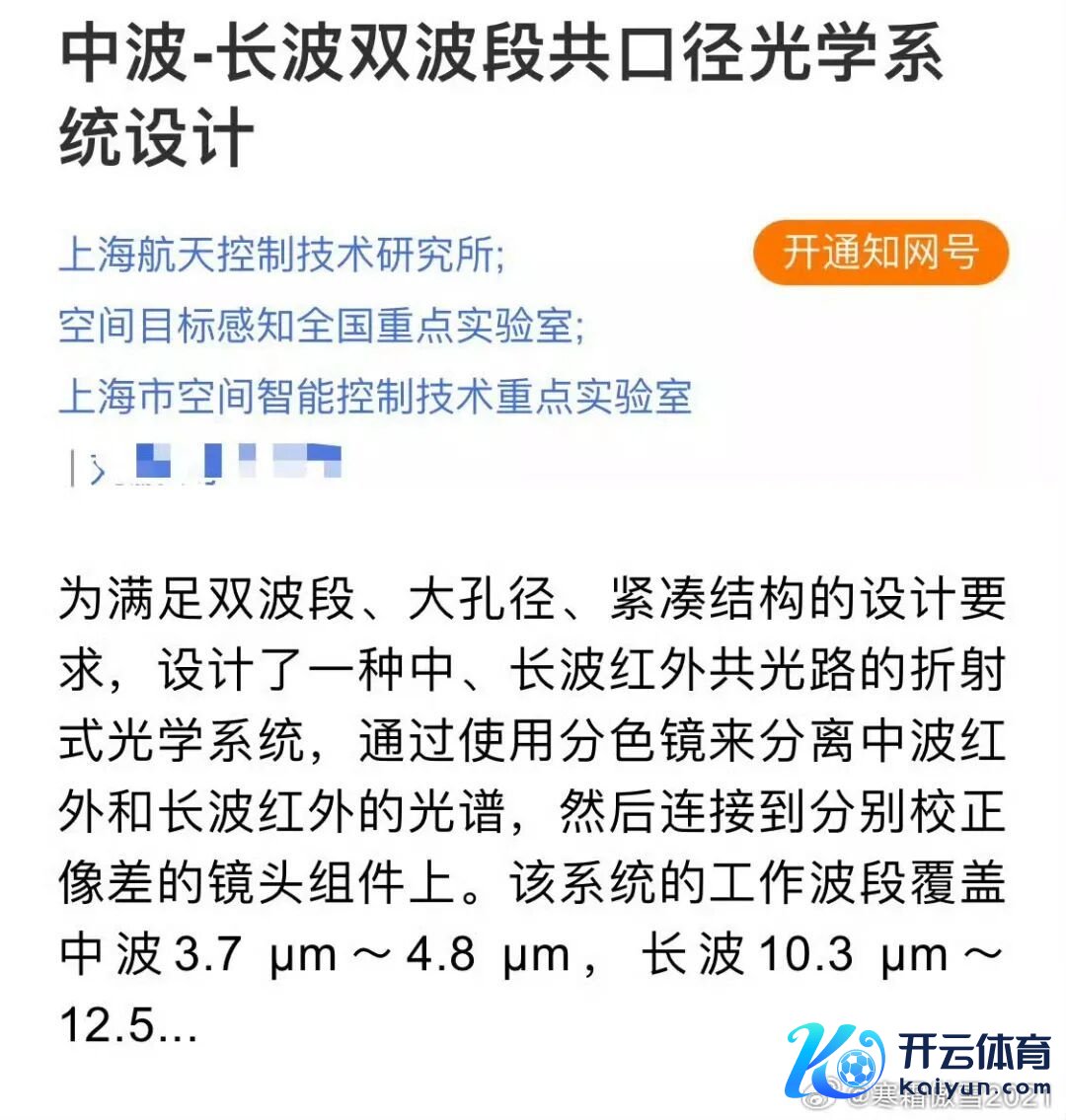Open the 上海航天控制技术研究所 institution link

(x=279, y=254)
